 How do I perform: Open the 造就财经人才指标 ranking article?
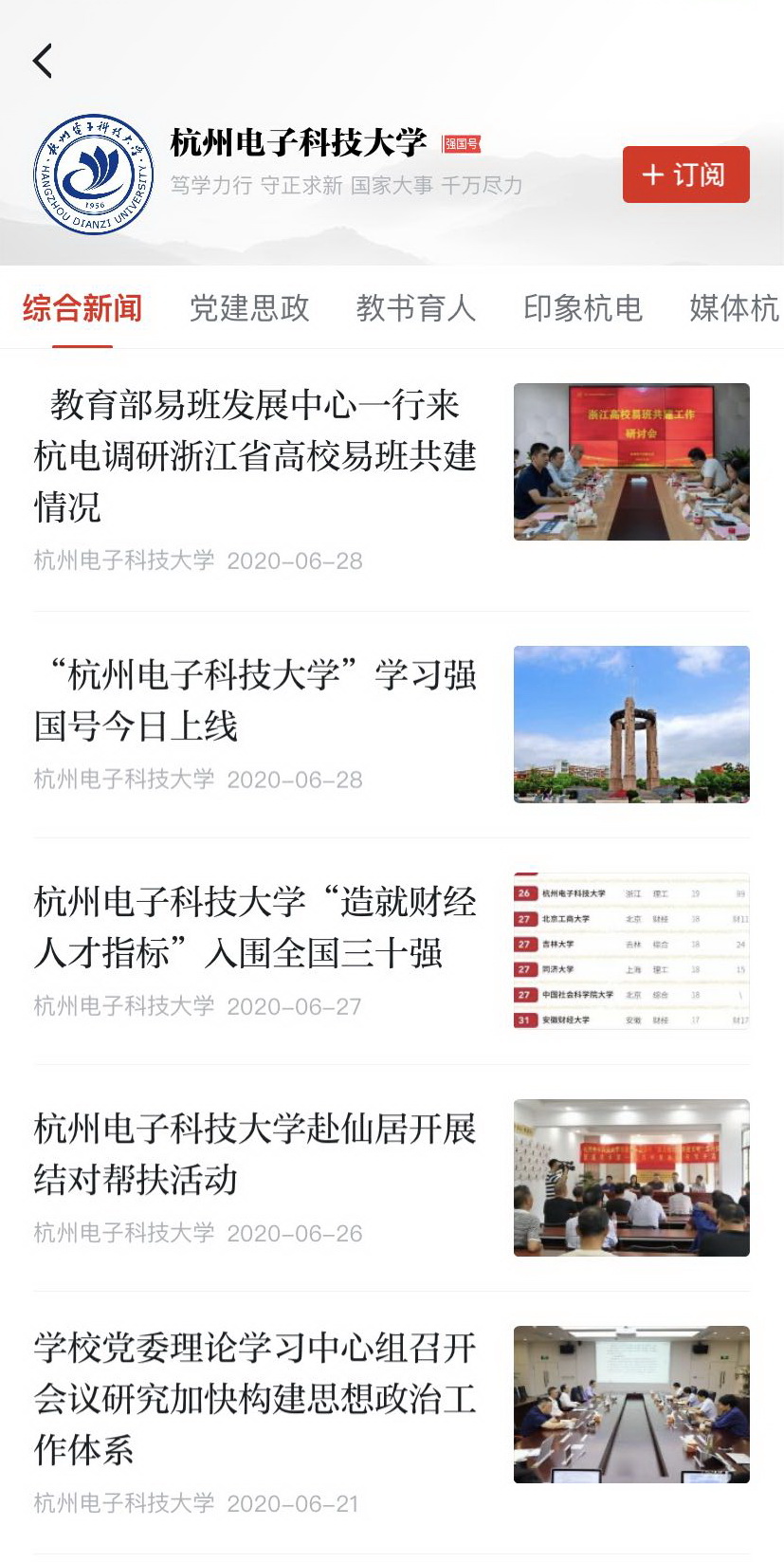coord(255,928)
